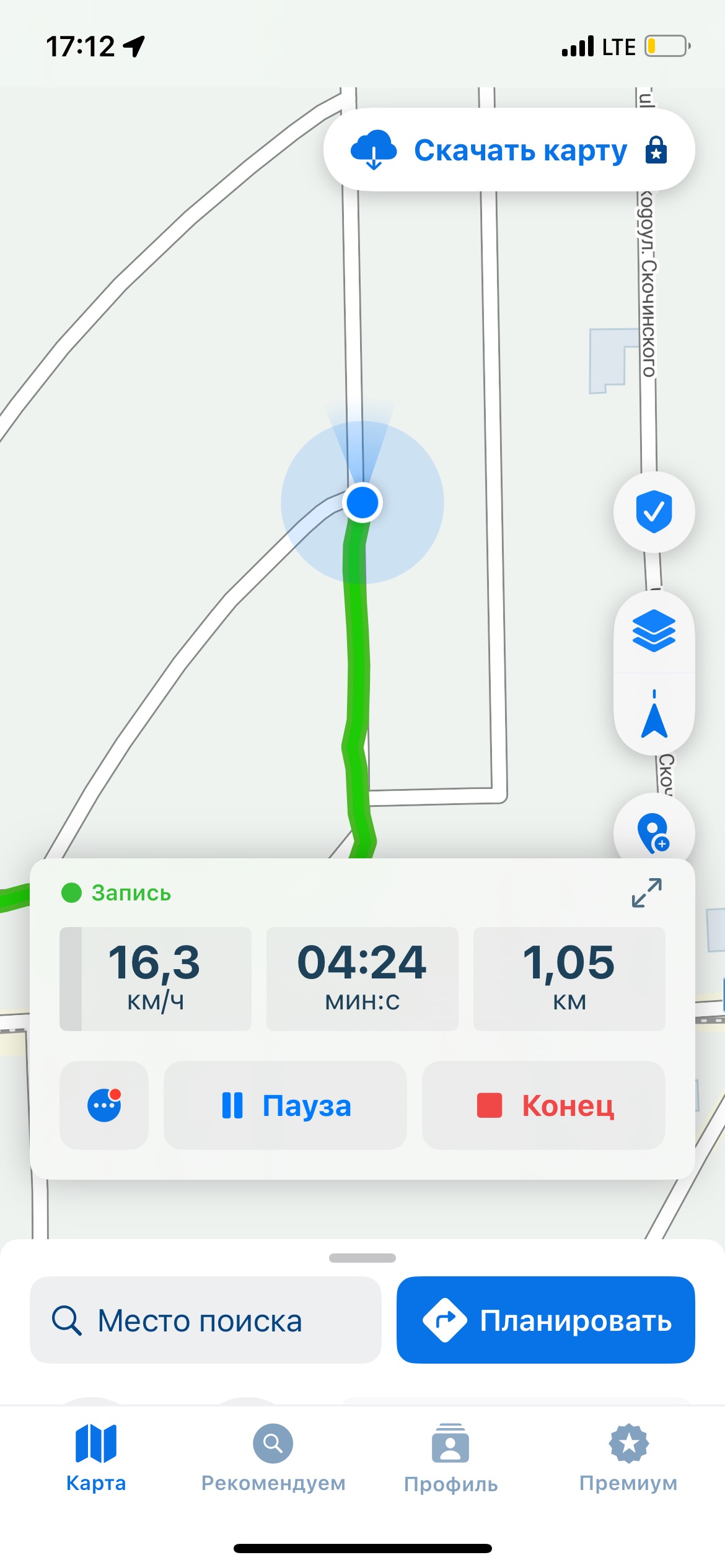Screen dimensions: 725x1568
Task: Open the more options dots button
Action: 104,1105
